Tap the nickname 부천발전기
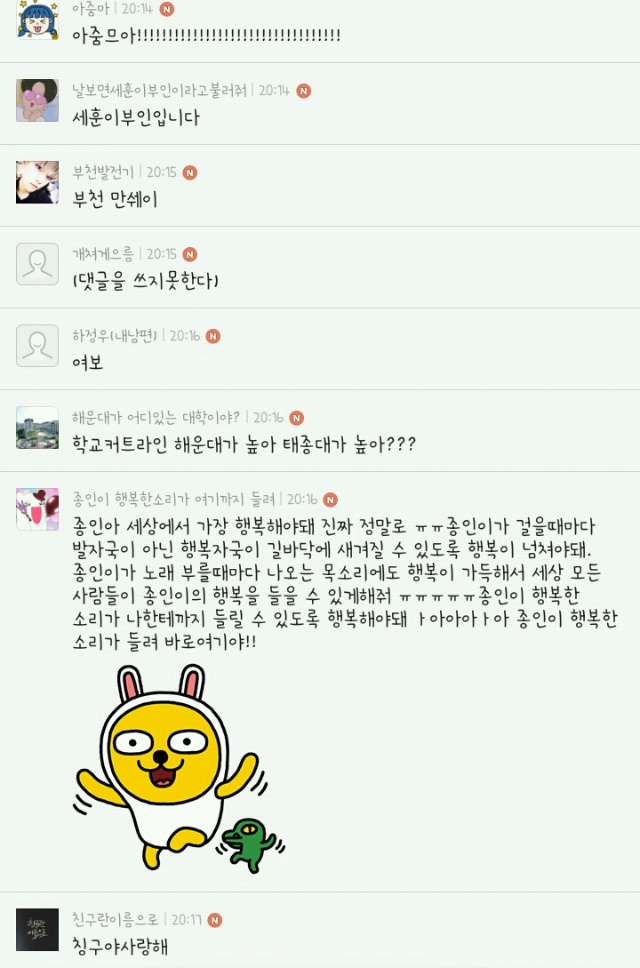The width and height of the screenshot is (640, 968). pyautogui.click(x=102, y=172)
